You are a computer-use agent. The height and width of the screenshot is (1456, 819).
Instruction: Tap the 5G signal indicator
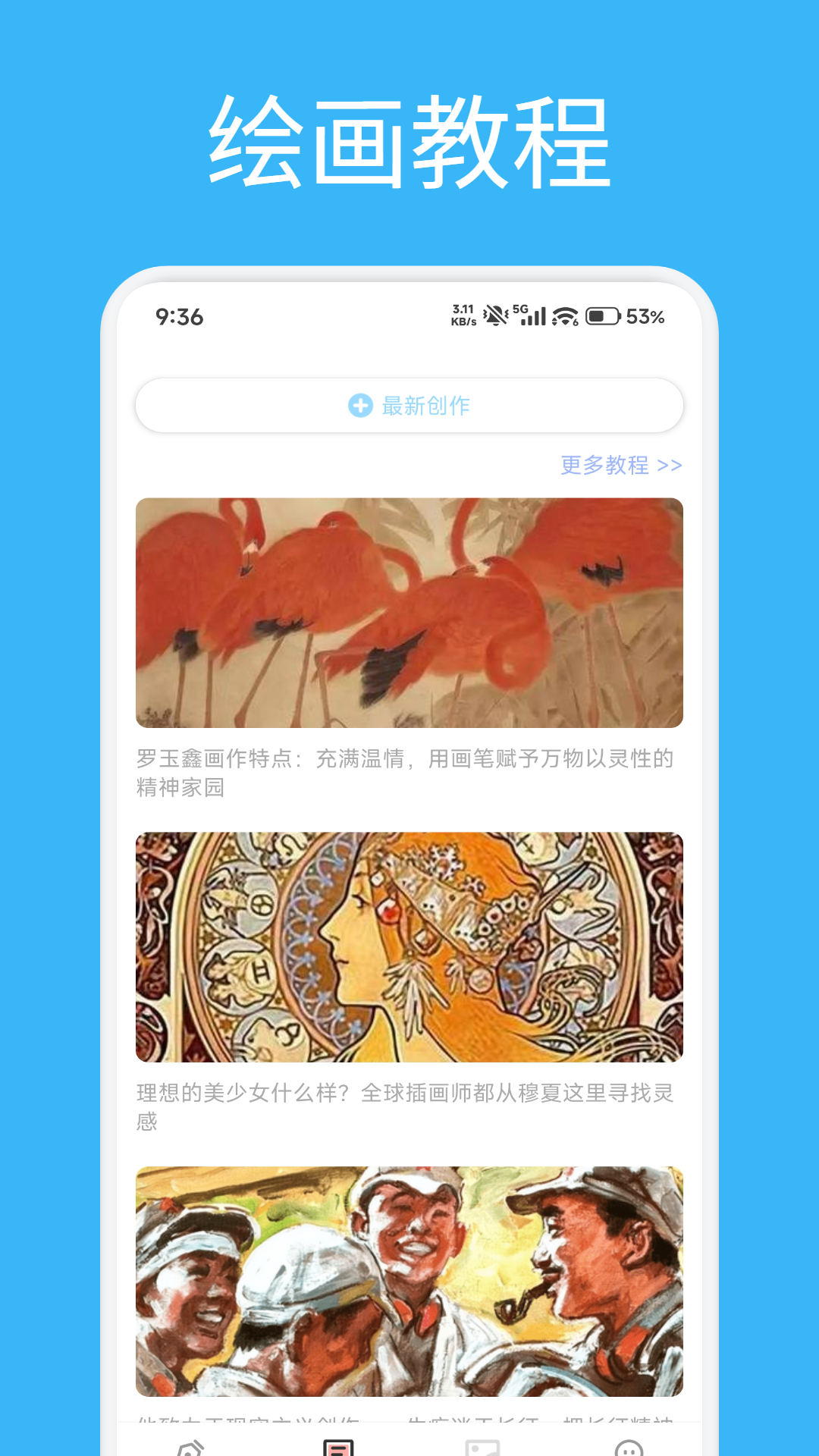pos(532,318)
